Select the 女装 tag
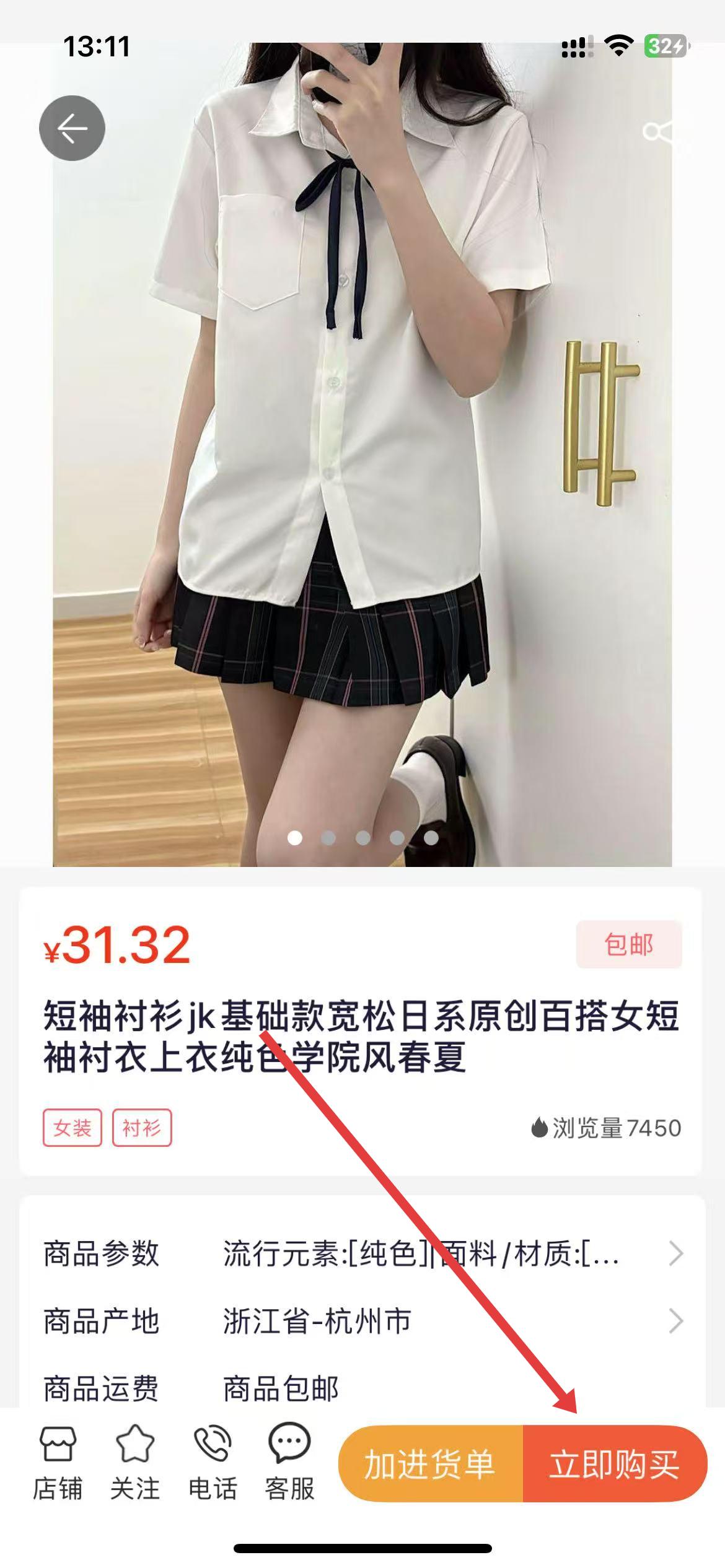This screenshot has width=725, height=1568. coord(72,1128)
